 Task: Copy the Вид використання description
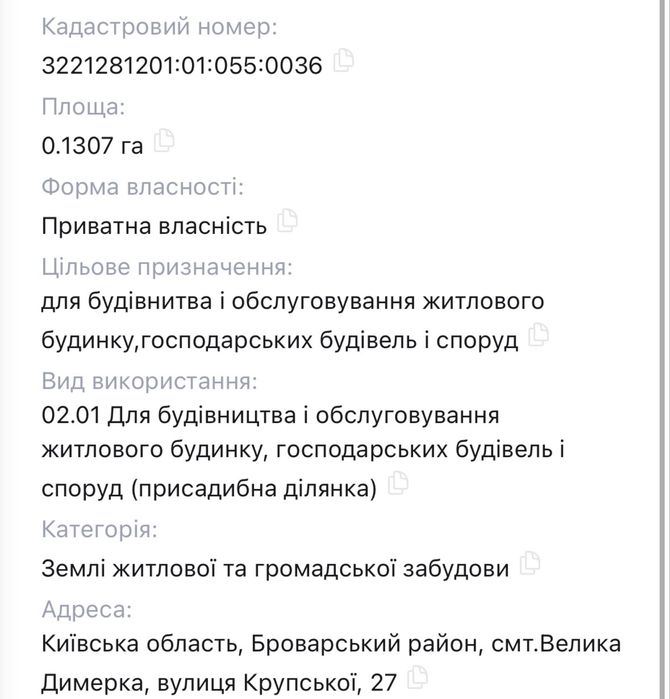coord(398,483)
